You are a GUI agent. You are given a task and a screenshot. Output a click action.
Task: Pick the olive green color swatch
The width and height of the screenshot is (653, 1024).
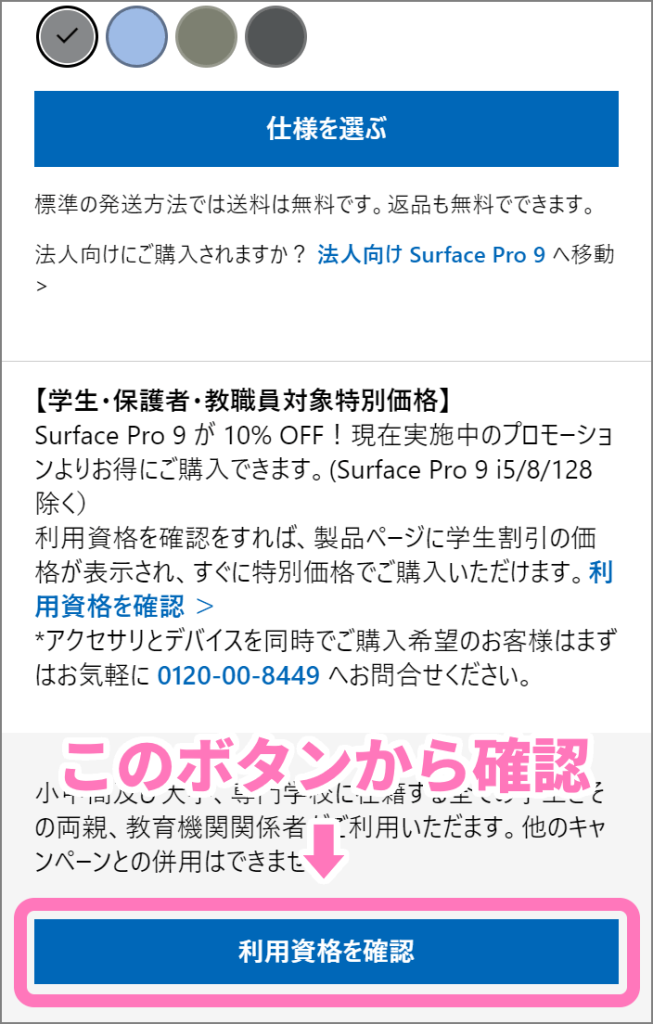(206, 36)
